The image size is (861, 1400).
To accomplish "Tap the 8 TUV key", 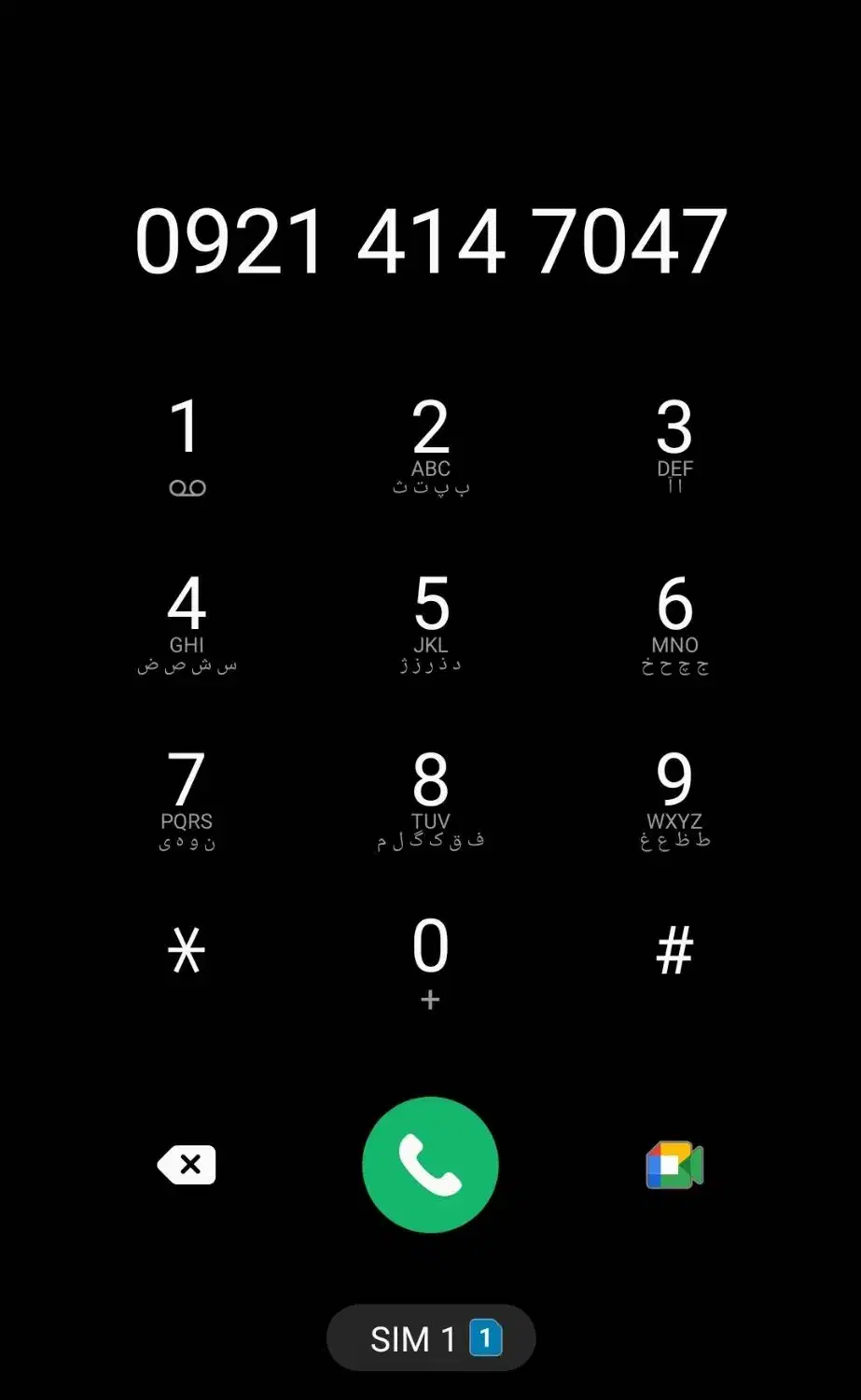I will pos(430,798).
